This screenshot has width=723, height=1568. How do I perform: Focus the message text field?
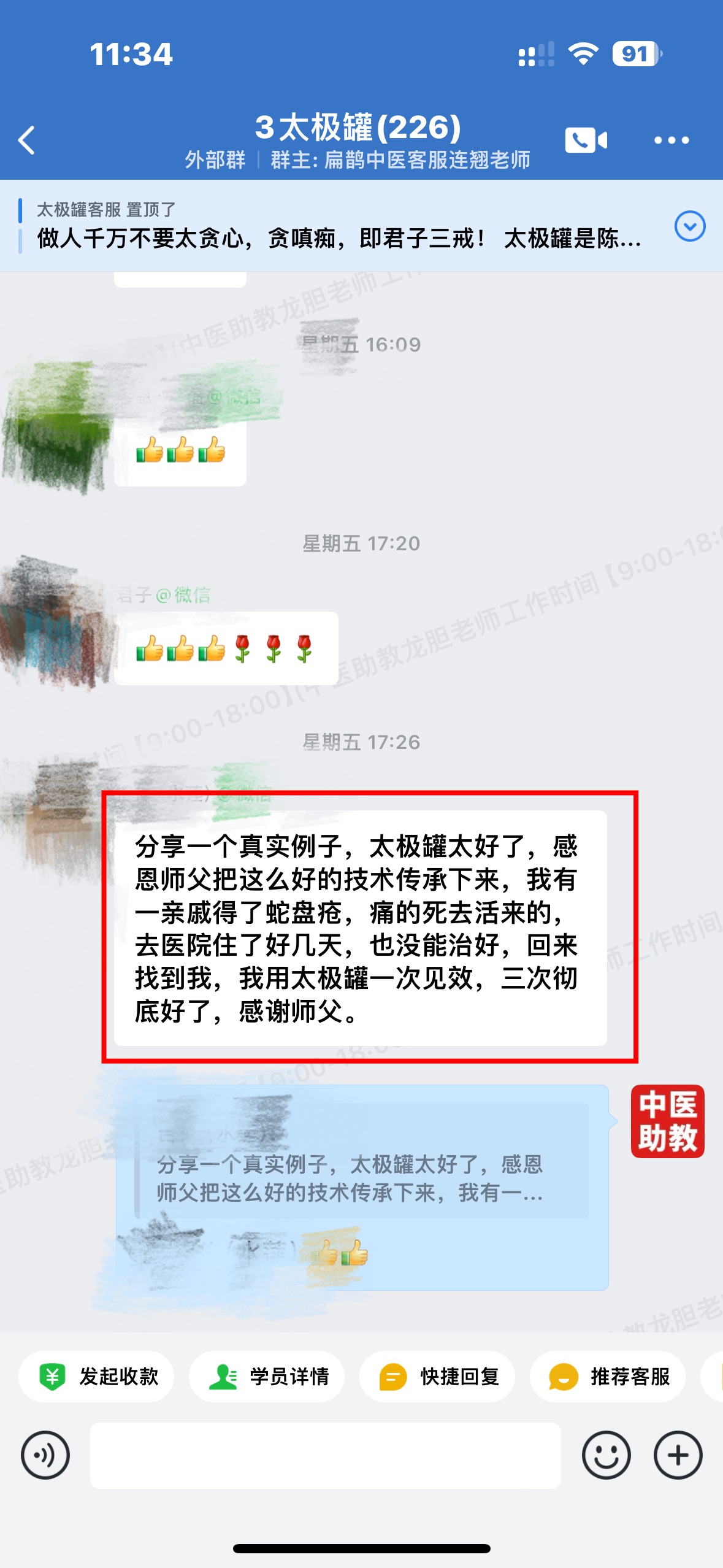click(325, 1455)
